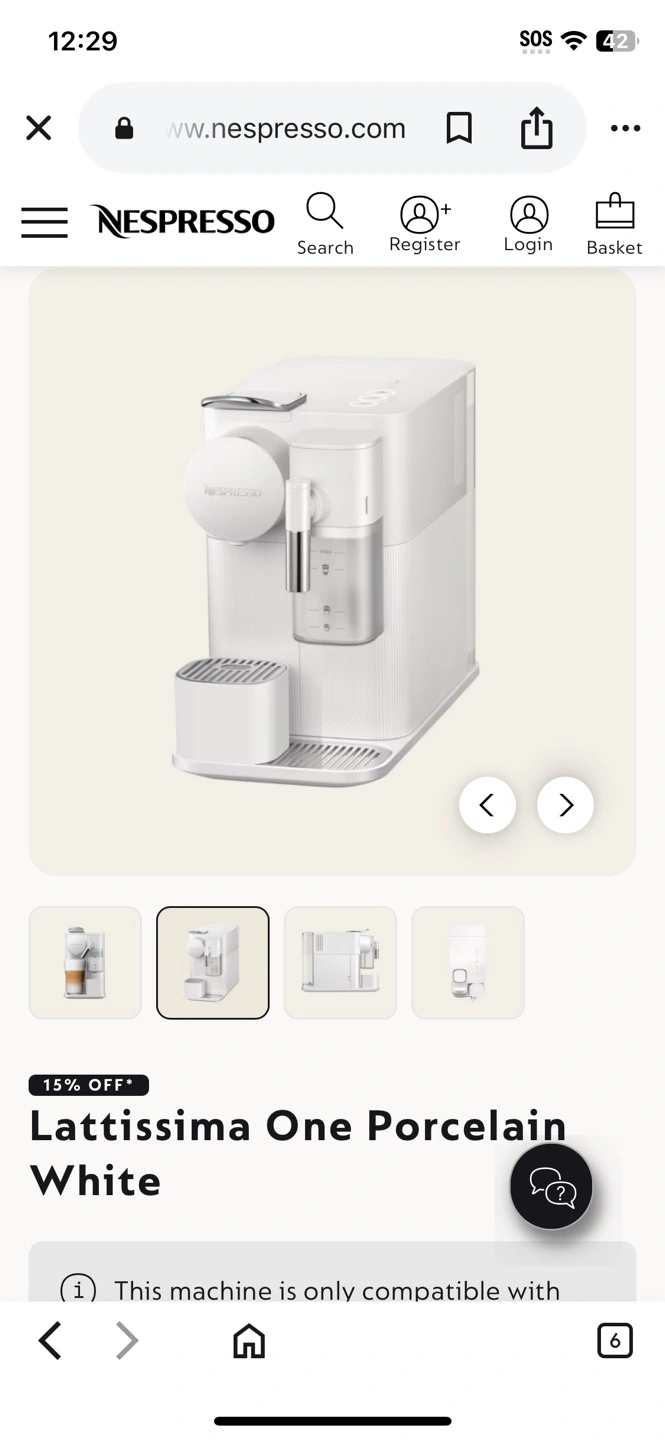Select the third thumbnail showing side view
Screen dimensions: 665x1440
(340, 962)
